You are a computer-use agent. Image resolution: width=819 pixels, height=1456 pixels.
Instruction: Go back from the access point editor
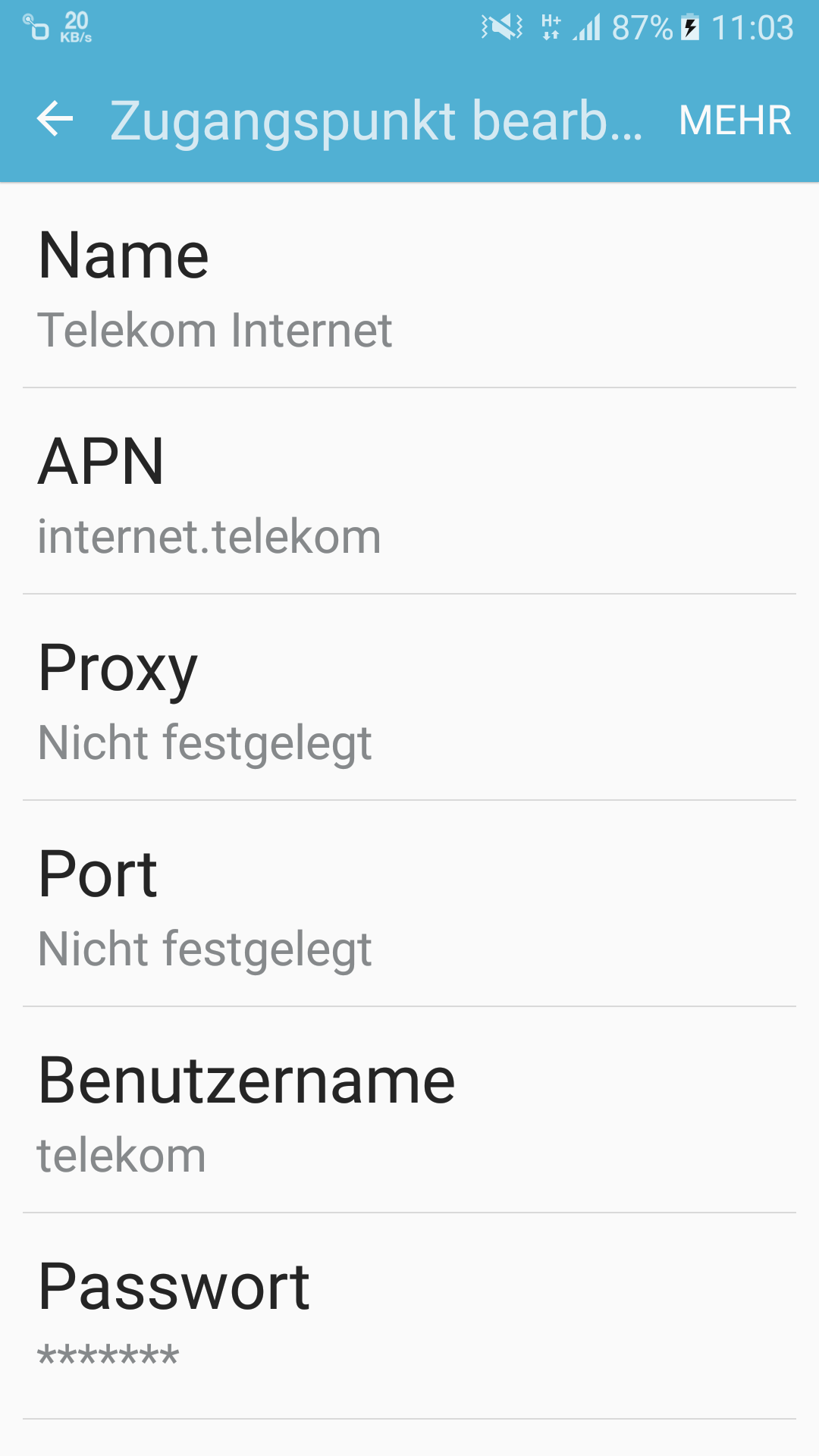[x=55, y=119]
